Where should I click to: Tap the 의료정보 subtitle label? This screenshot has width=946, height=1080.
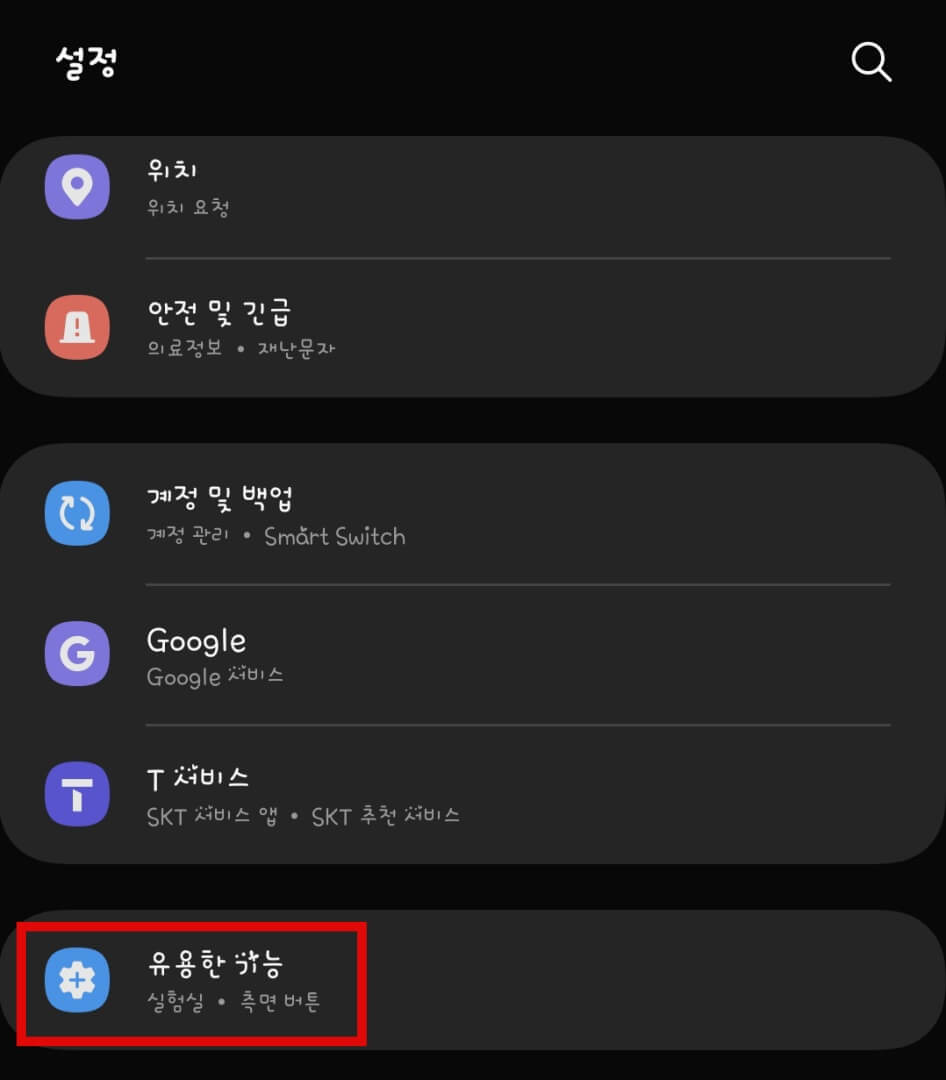pyautogui.click(x=182, y=348)
